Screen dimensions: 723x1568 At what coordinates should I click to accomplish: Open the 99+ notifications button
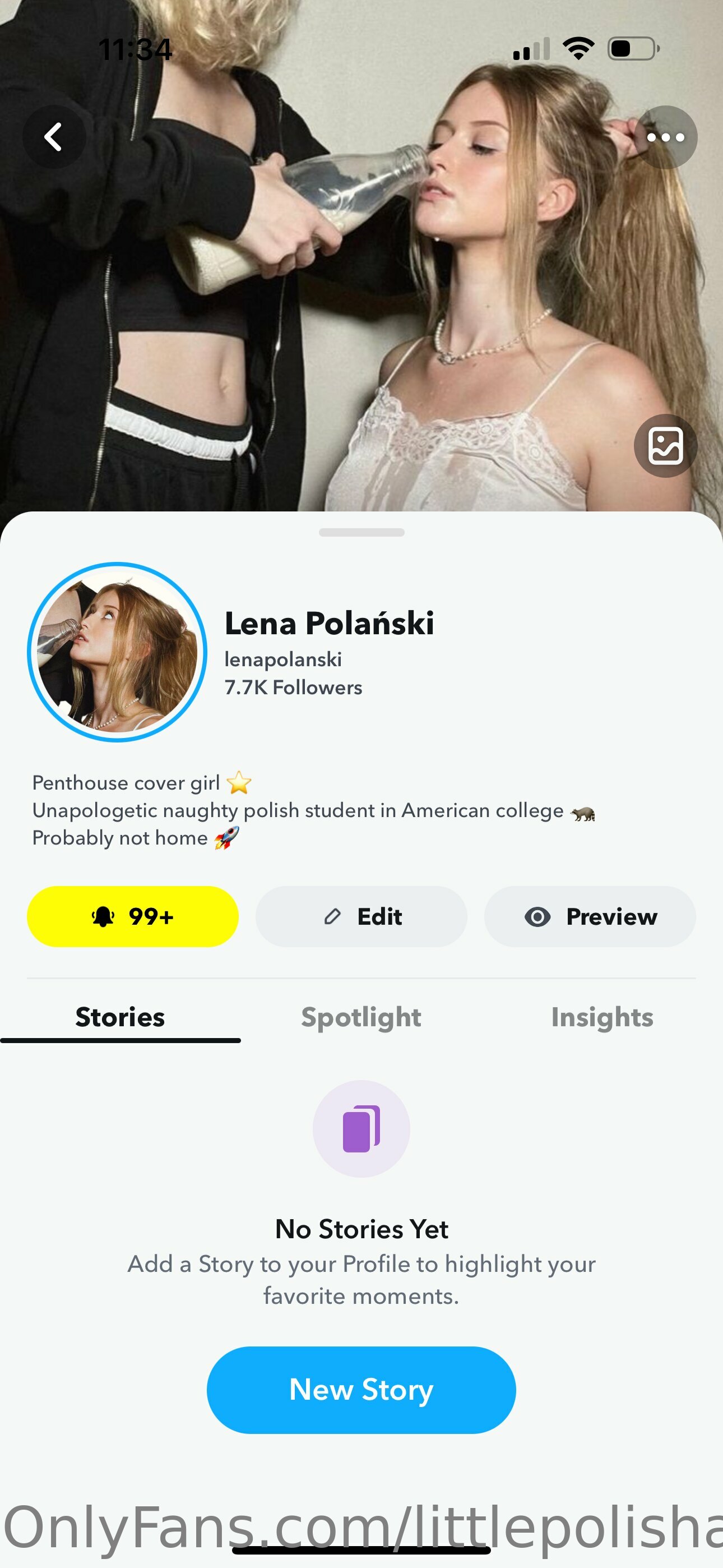click(133, 916)
